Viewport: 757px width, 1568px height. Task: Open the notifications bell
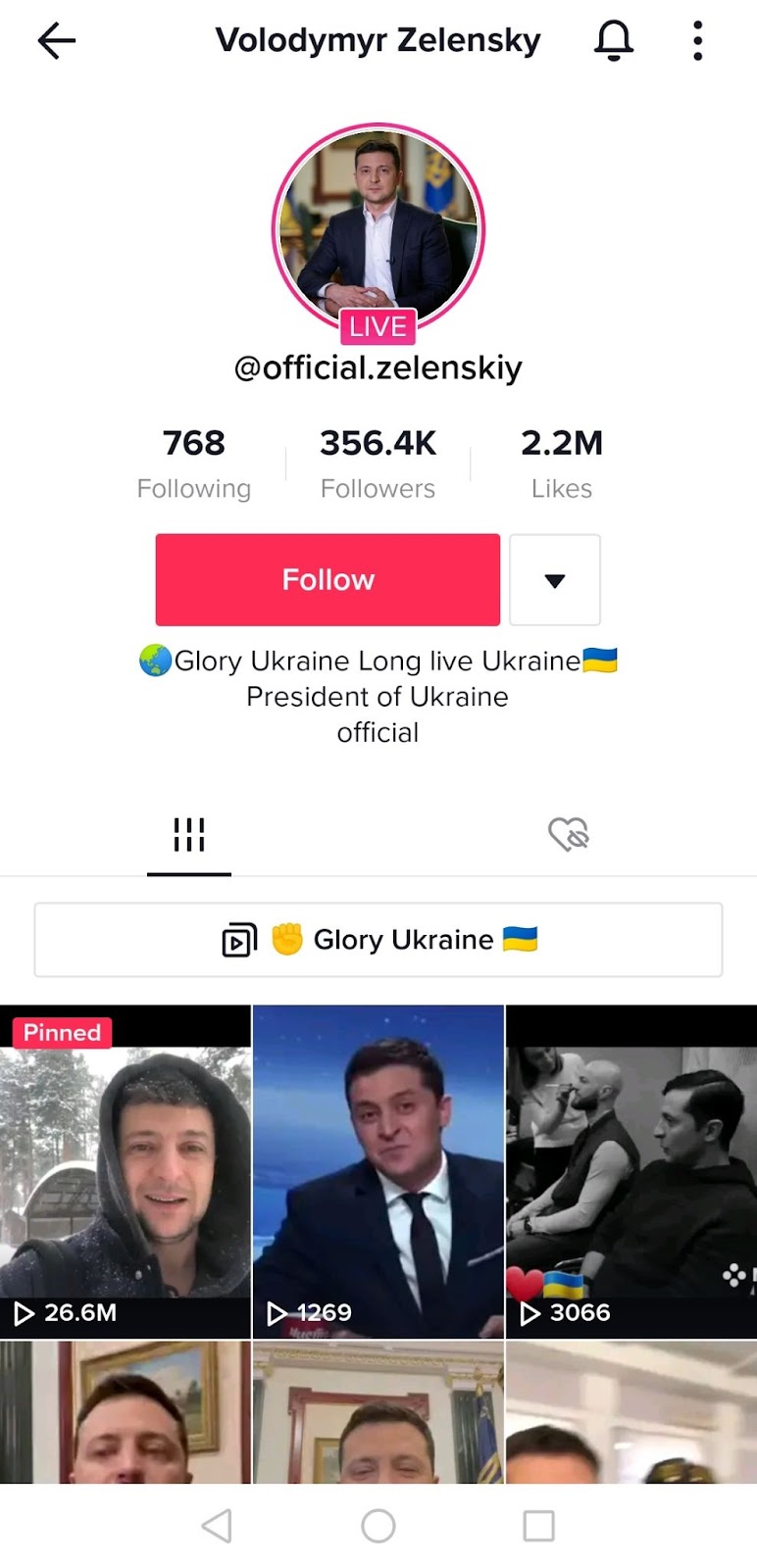[x=614, y=41]
